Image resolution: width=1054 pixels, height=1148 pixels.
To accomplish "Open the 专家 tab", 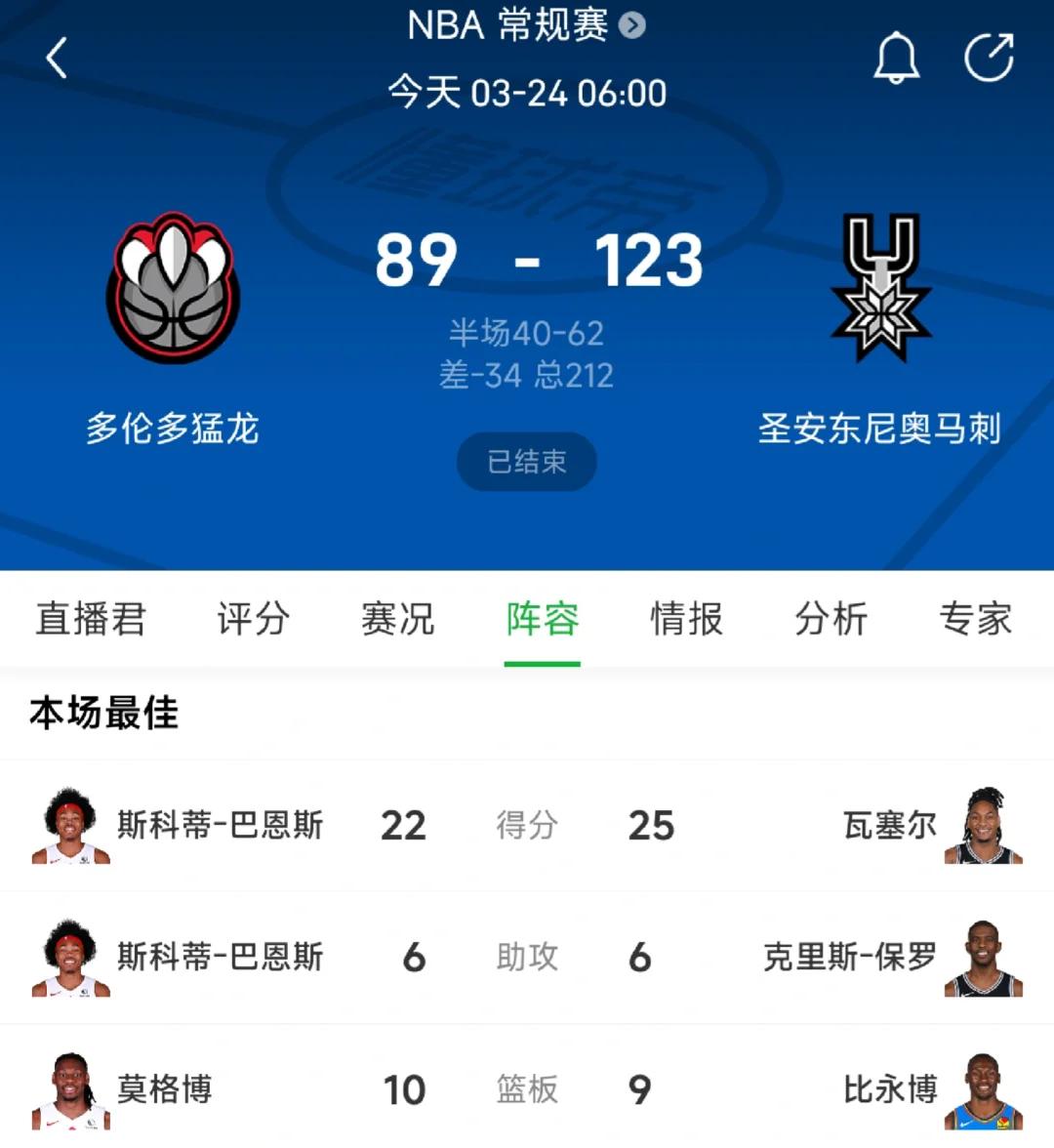I will pyautogui.click(x=976, y=620).
